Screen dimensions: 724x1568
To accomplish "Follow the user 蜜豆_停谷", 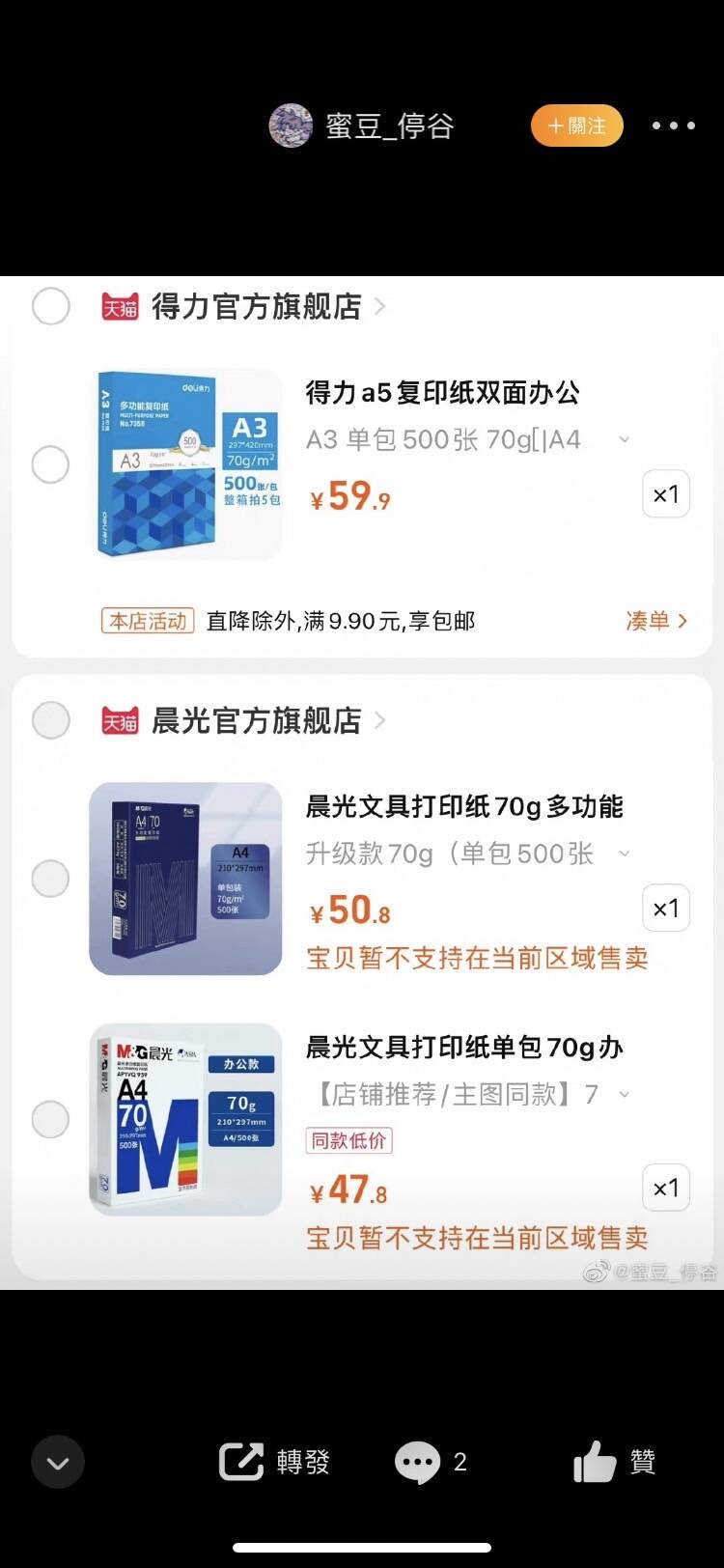I will pos(576,126).
